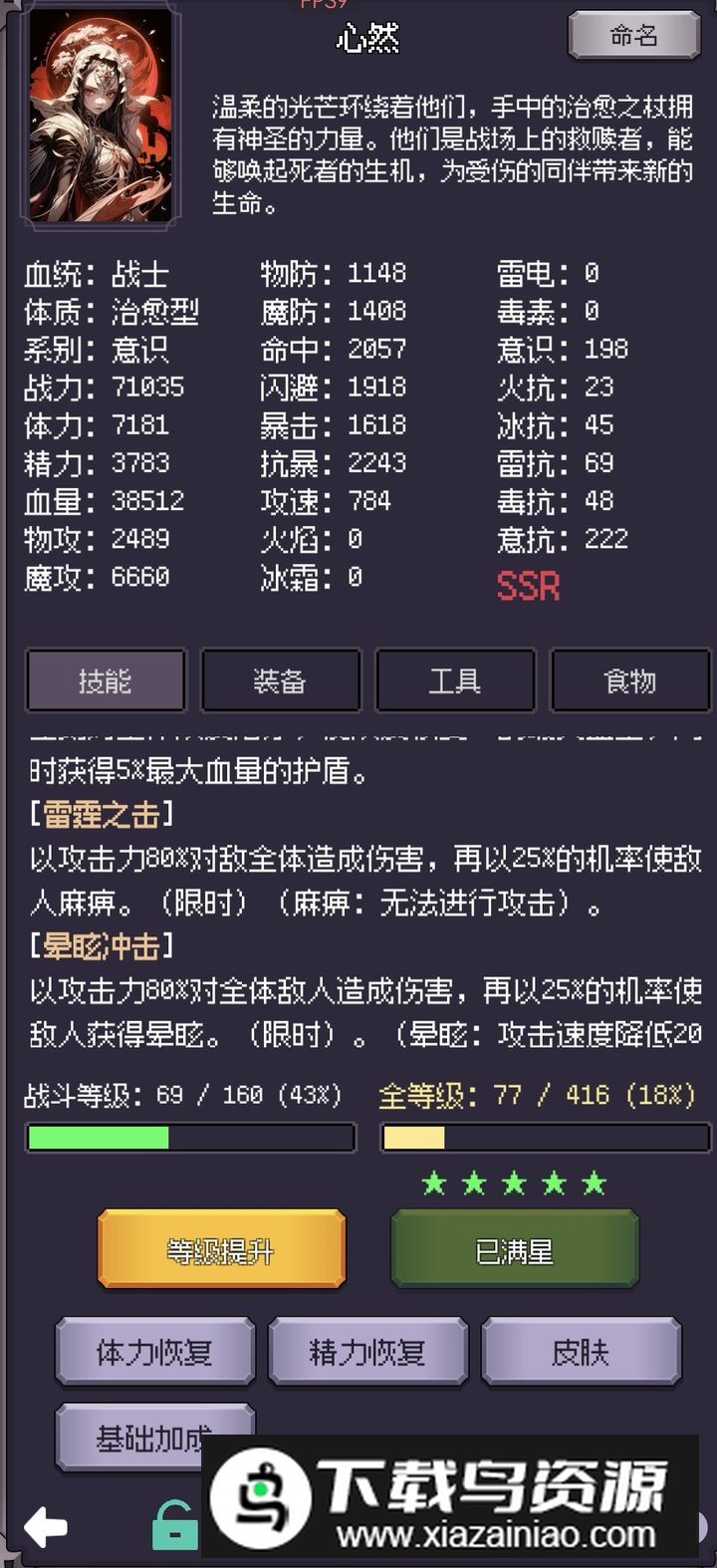The image size is (717, 1568).
Task: Tap 体力恢复 to restore stamina
Action: point(154,1352)
